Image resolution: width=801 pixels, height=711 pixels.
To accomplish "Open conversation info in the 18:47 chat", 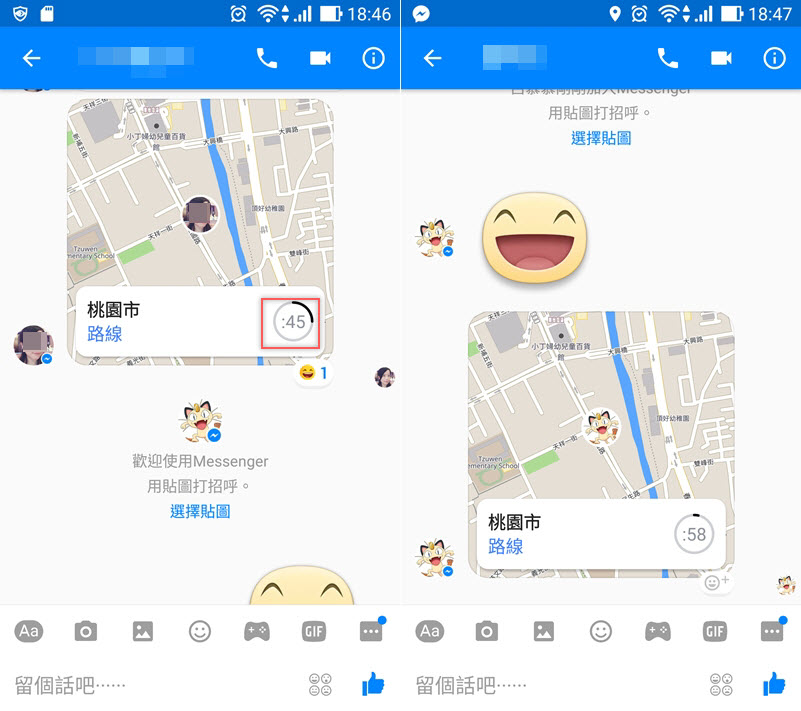I will (x=774, y=58).
